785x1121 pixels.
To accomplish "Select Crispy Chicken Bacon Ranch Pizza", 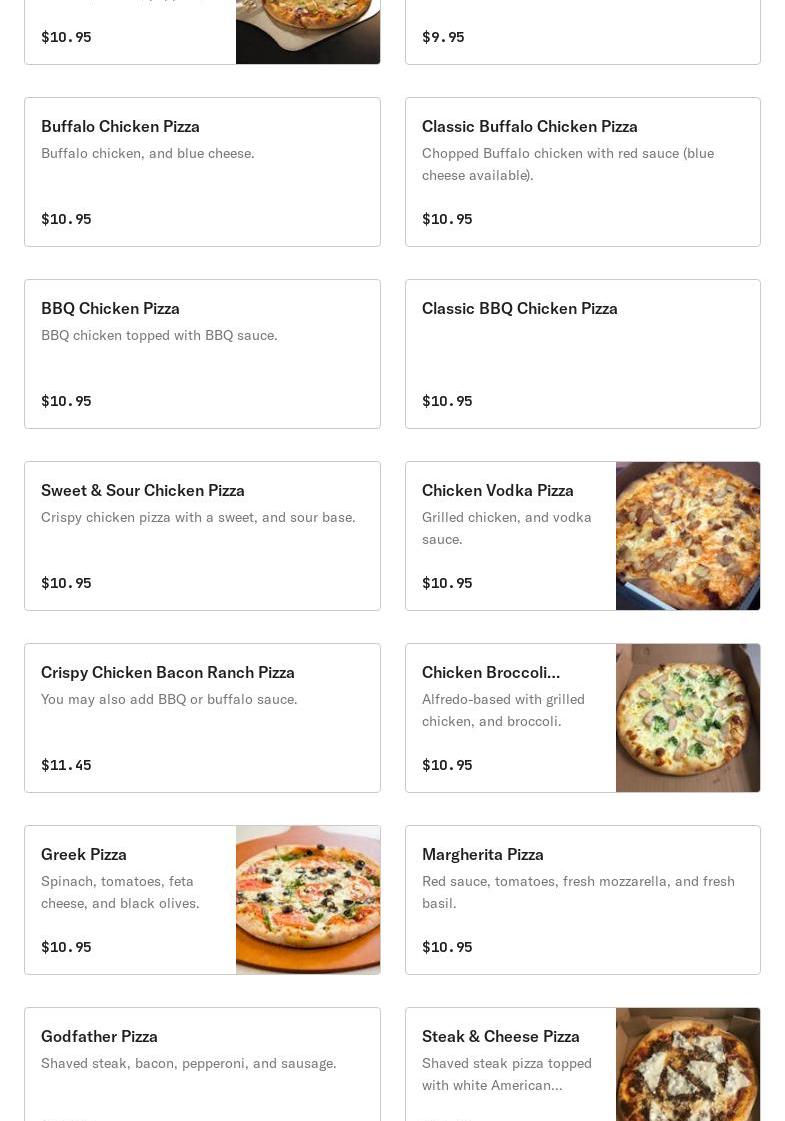I will click(202, 718).
